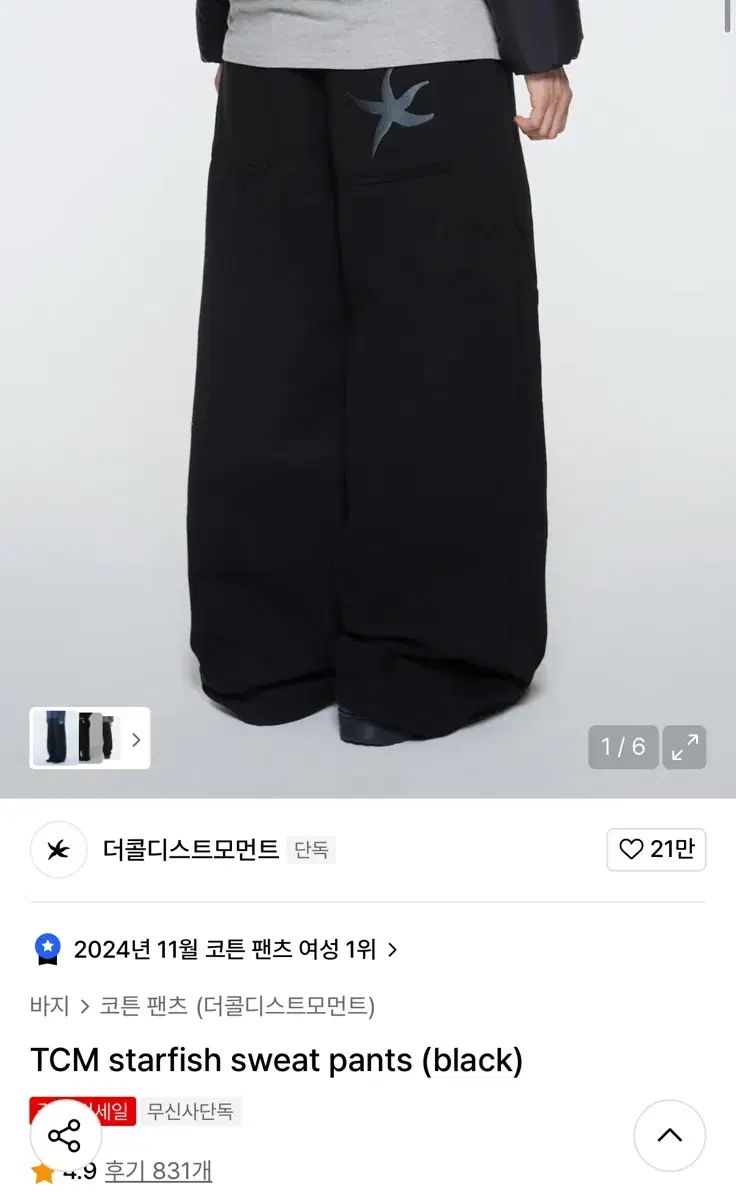Click the 1/6 image counter indicator
The image size is (736, 1200).
pos(622,745)
